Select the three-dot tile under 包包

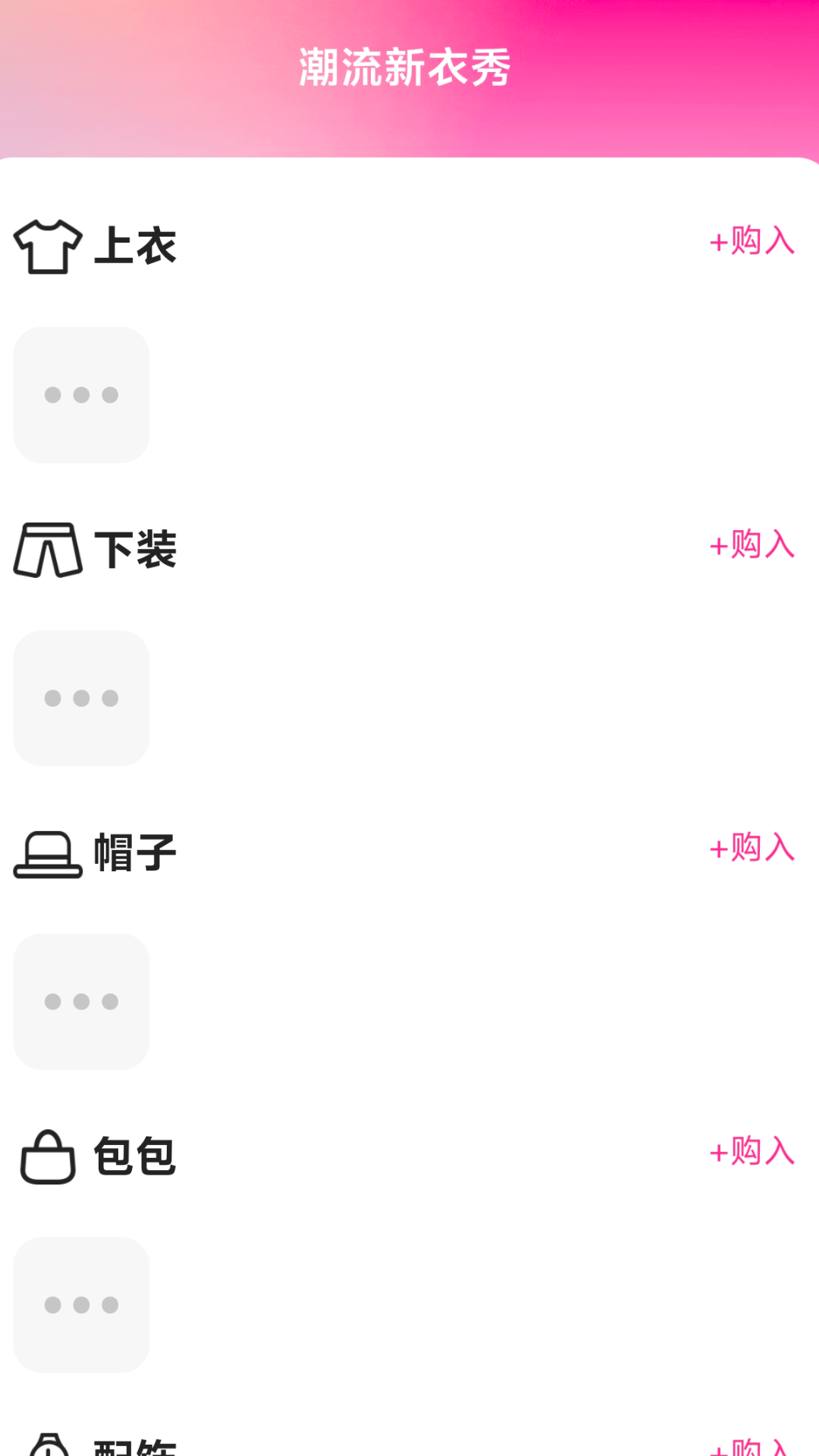(x=81, y=1304)
